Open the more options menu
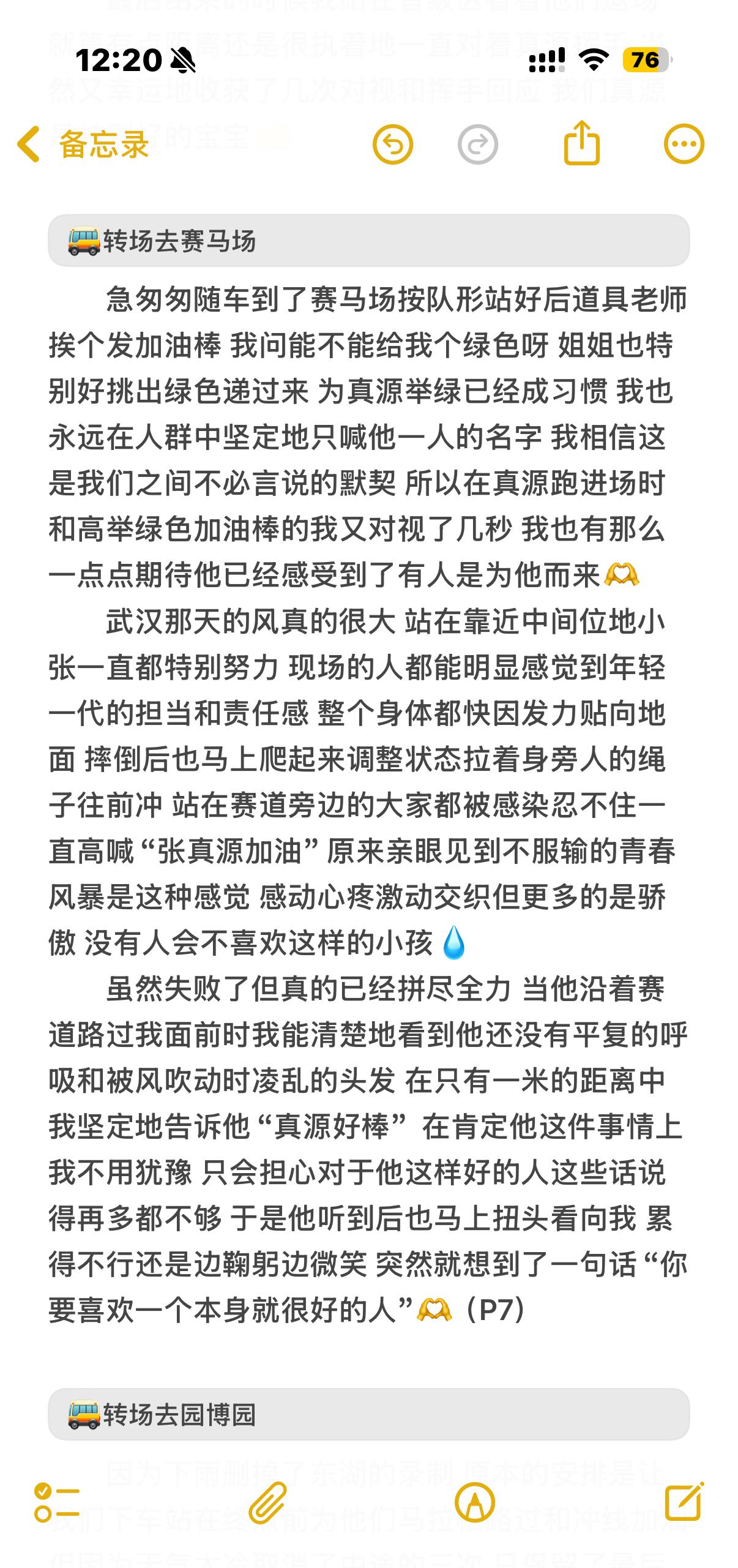Screen dimensions: 738x1568 tap(684, 144)
